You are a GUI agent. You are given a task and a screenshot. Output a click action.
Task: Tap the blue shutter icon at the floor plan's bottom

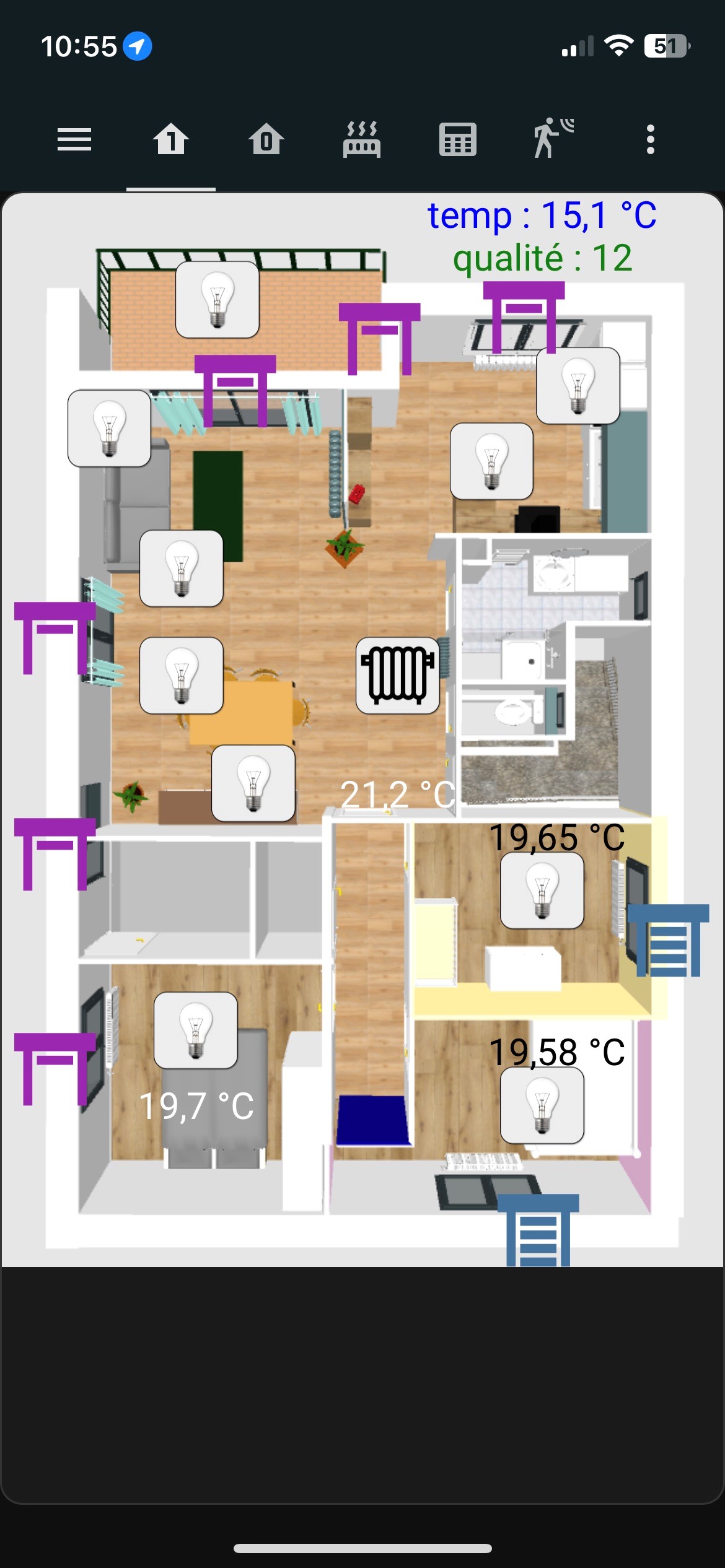538,1230
